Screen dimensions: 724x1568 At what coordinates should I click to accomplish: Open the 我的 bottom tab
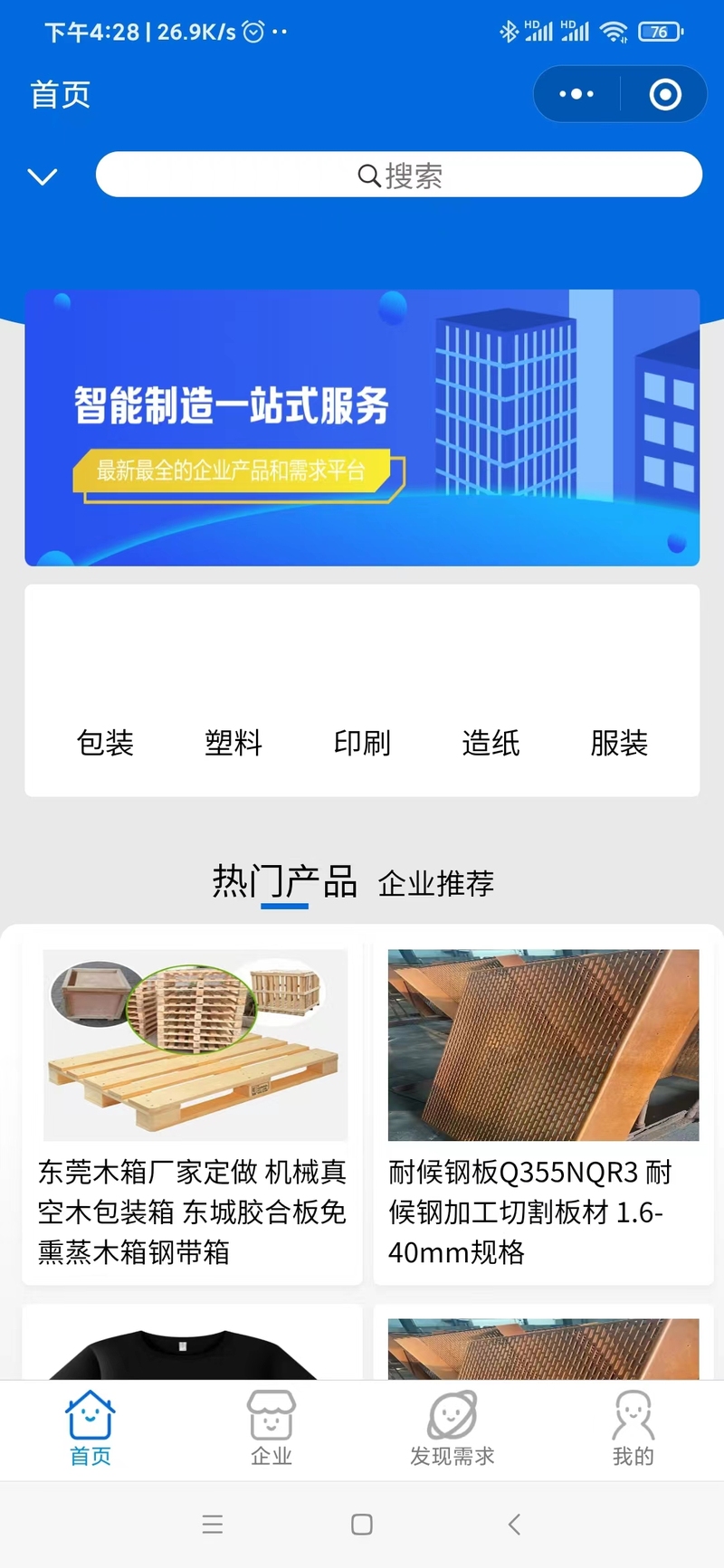tap(633, 1429)
